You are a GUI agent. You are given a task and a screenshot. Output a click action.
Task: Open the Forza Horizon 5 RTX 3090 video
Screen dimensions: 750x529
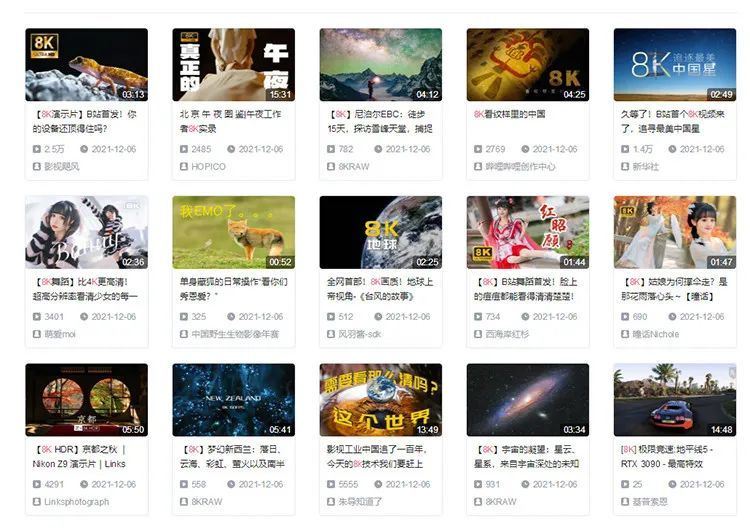pos(674,400)
